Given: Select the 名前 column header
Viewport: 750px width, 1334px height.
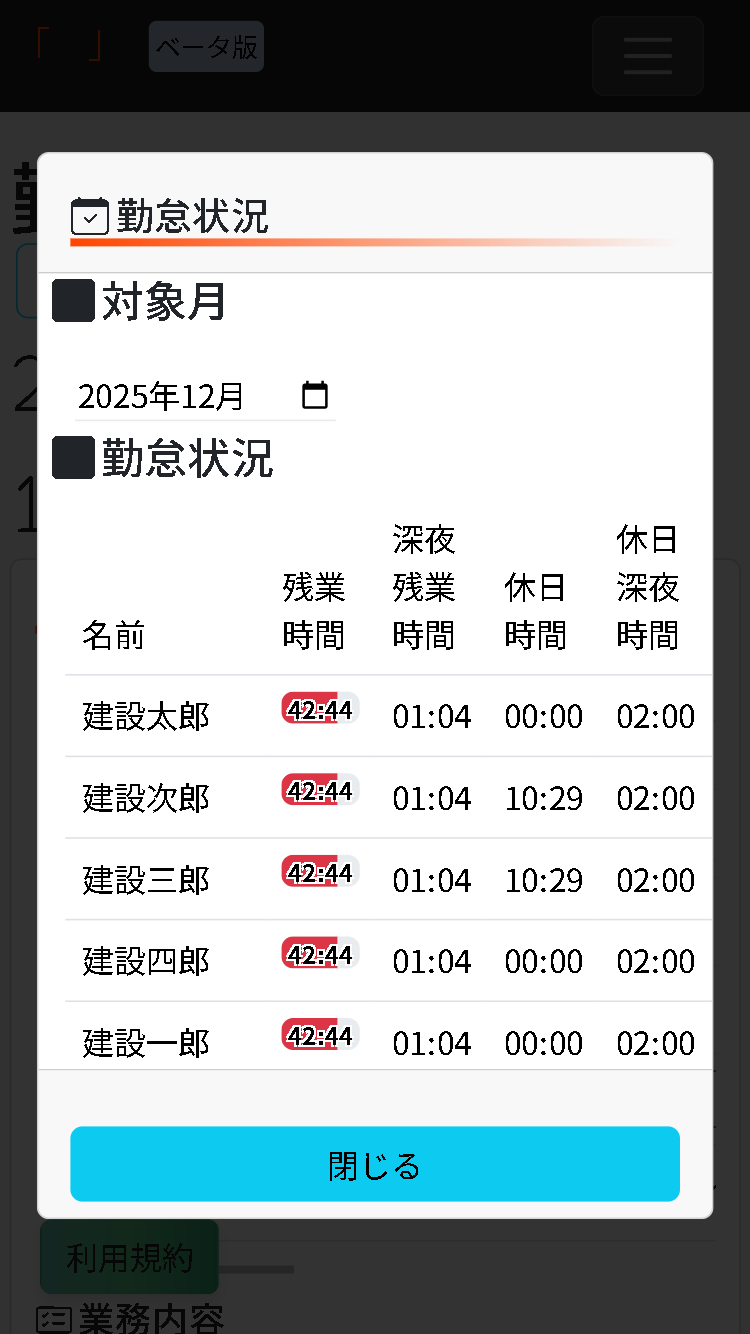Looking at the screenshot, I should (112, 635).
